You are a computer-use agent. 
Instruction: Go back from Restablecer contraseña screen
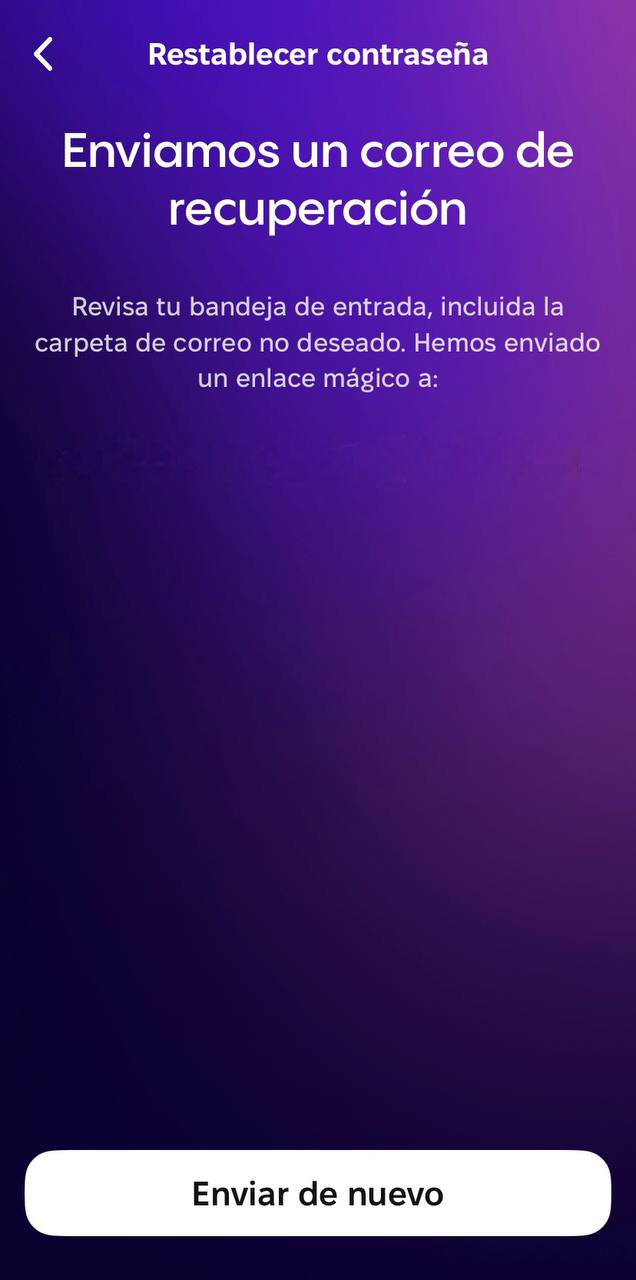[x=43, y=54]
